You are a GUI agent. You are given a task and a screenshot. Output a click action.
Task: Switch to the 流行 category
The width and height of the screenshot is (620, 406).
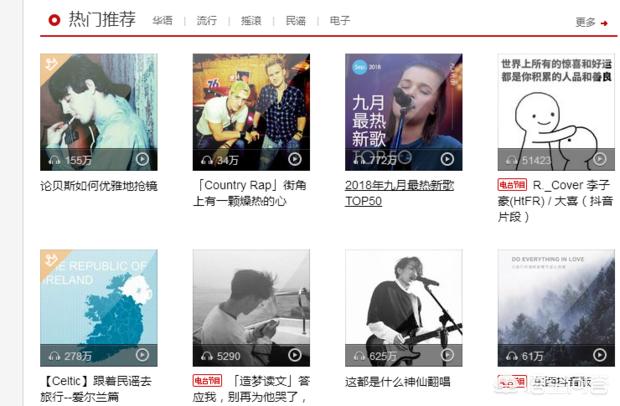(208, 21)
